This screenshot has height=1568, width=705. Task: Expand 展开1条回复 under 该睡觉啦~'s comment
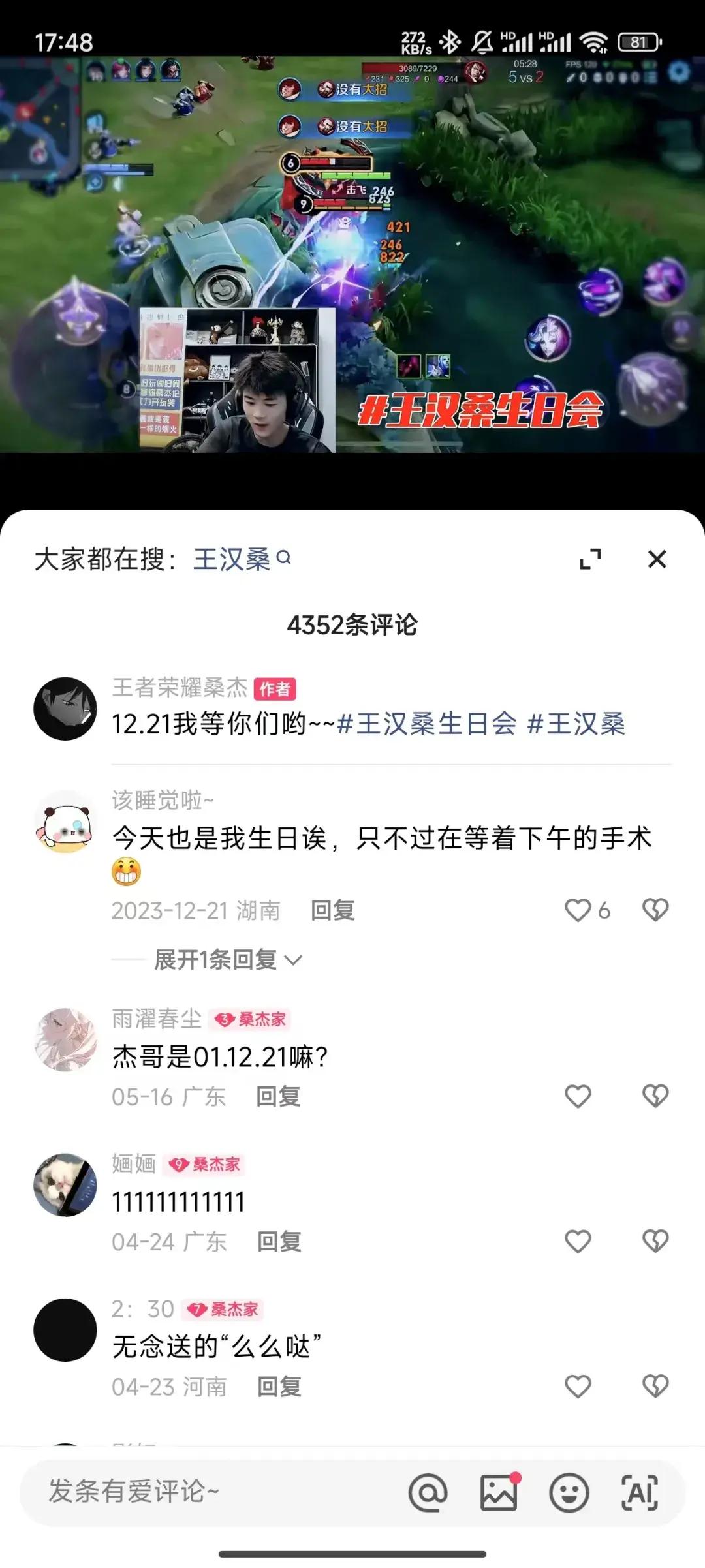227,960
